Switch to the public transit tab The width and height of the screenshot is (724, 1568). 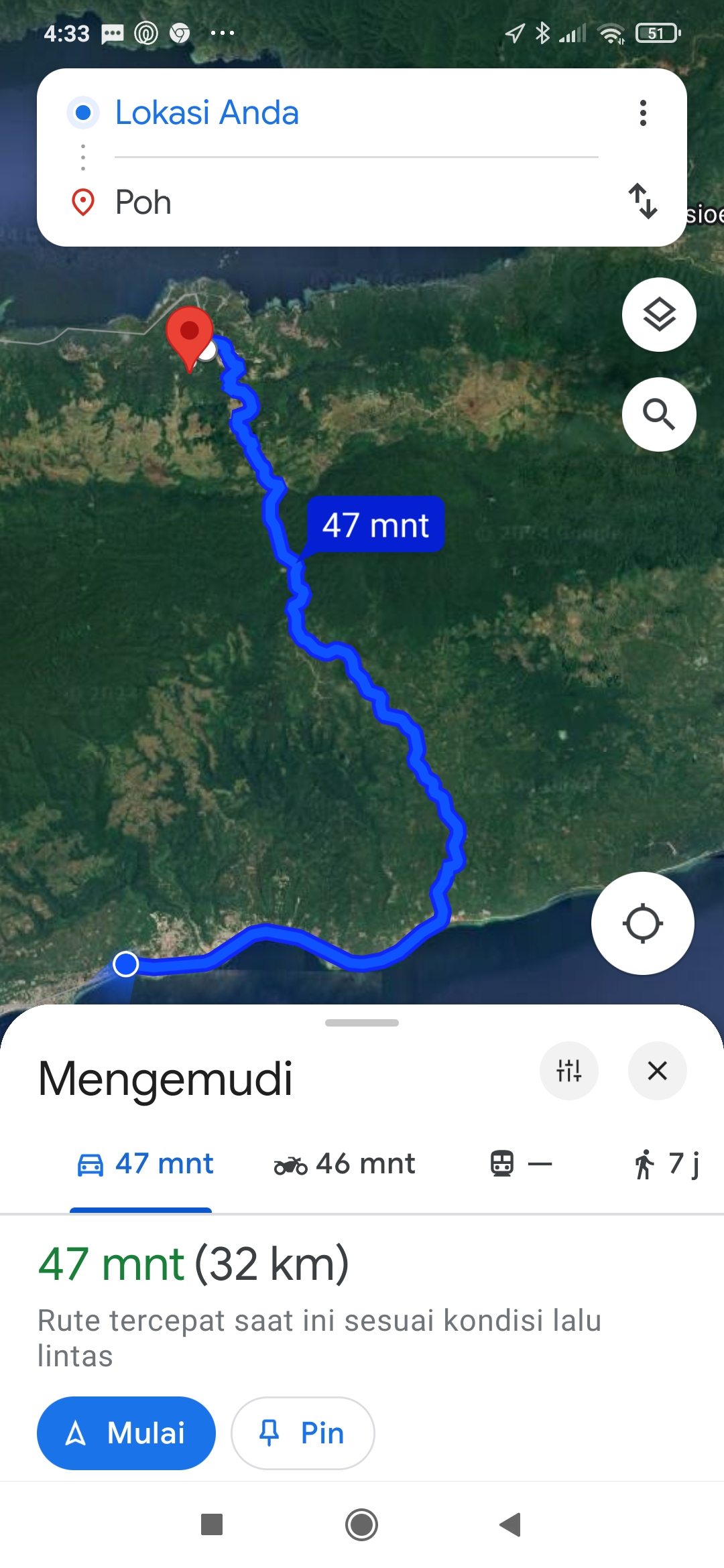point(521,1164)
